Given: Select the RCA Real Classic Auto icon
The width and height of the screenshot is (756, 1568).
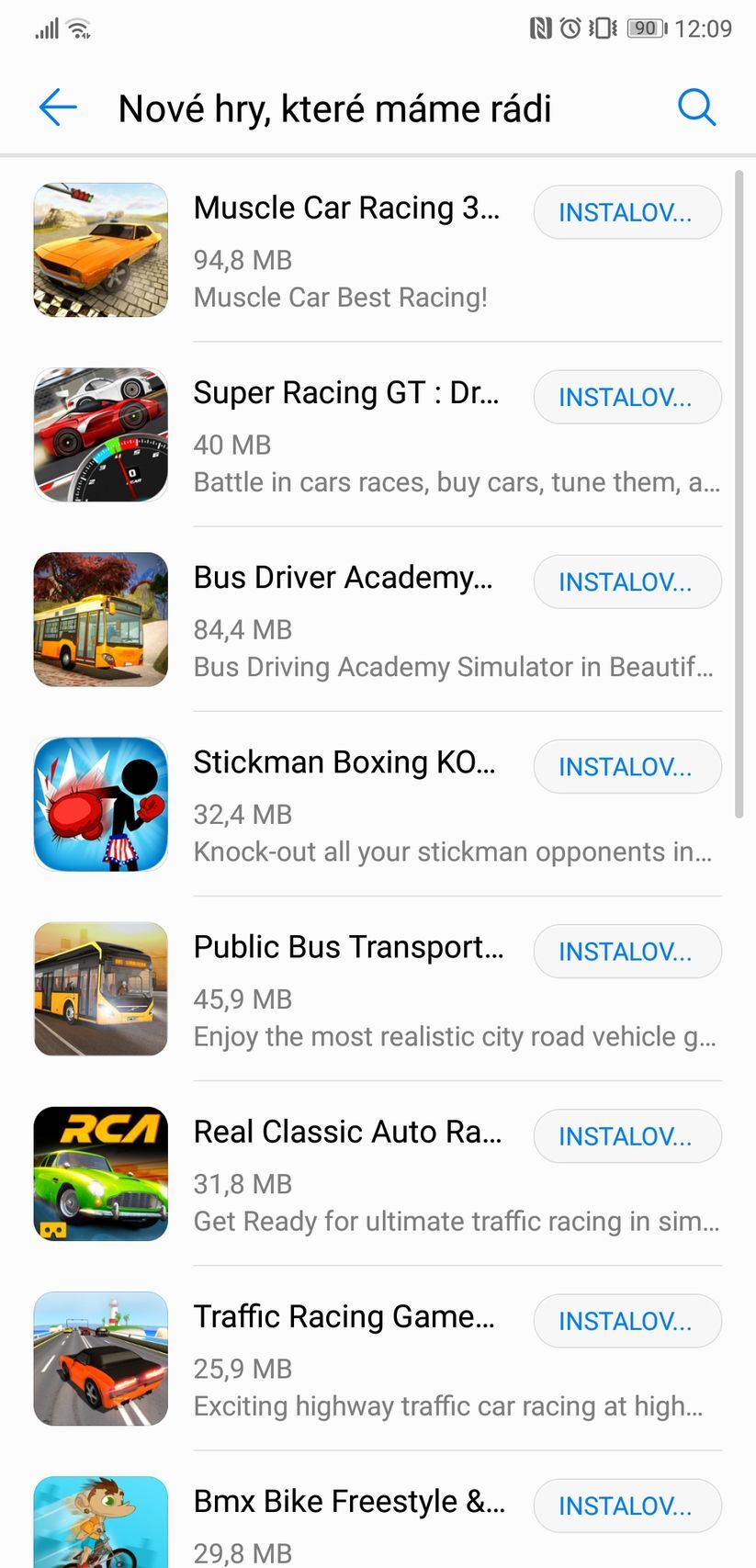Looking at the screenshot, I should 100,1173.
